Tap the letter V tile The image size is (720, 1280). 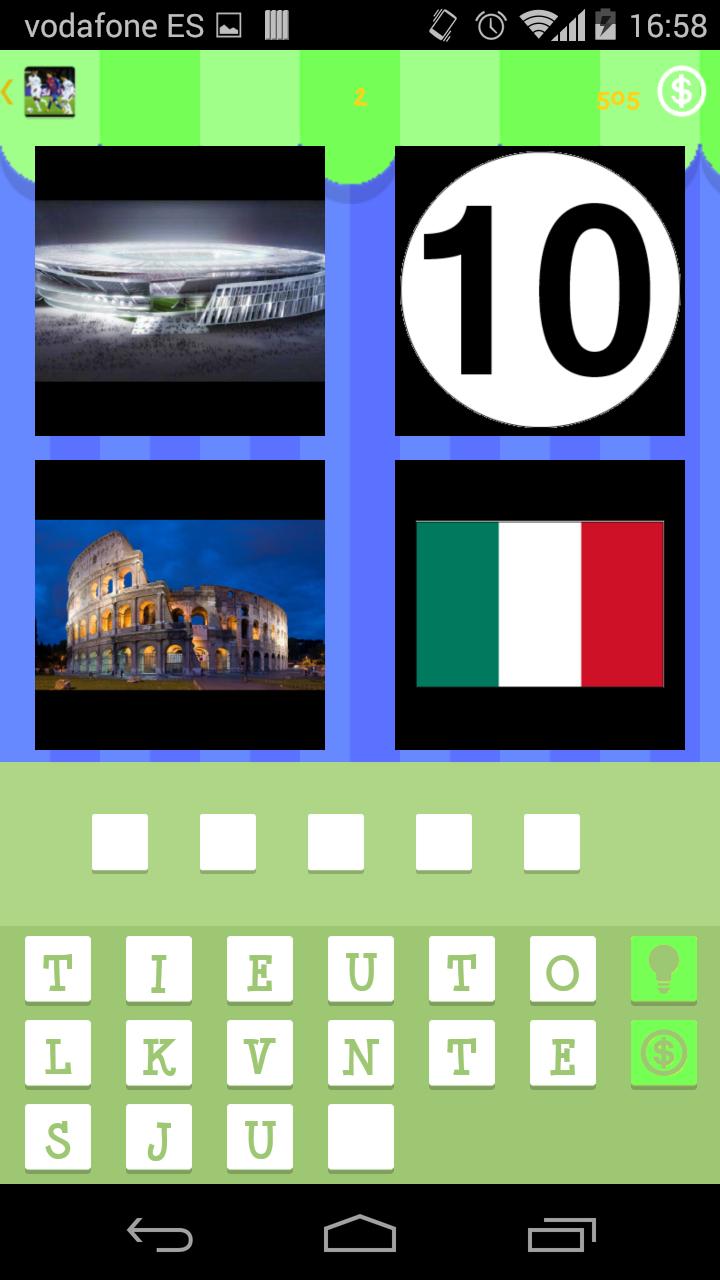259,1054
